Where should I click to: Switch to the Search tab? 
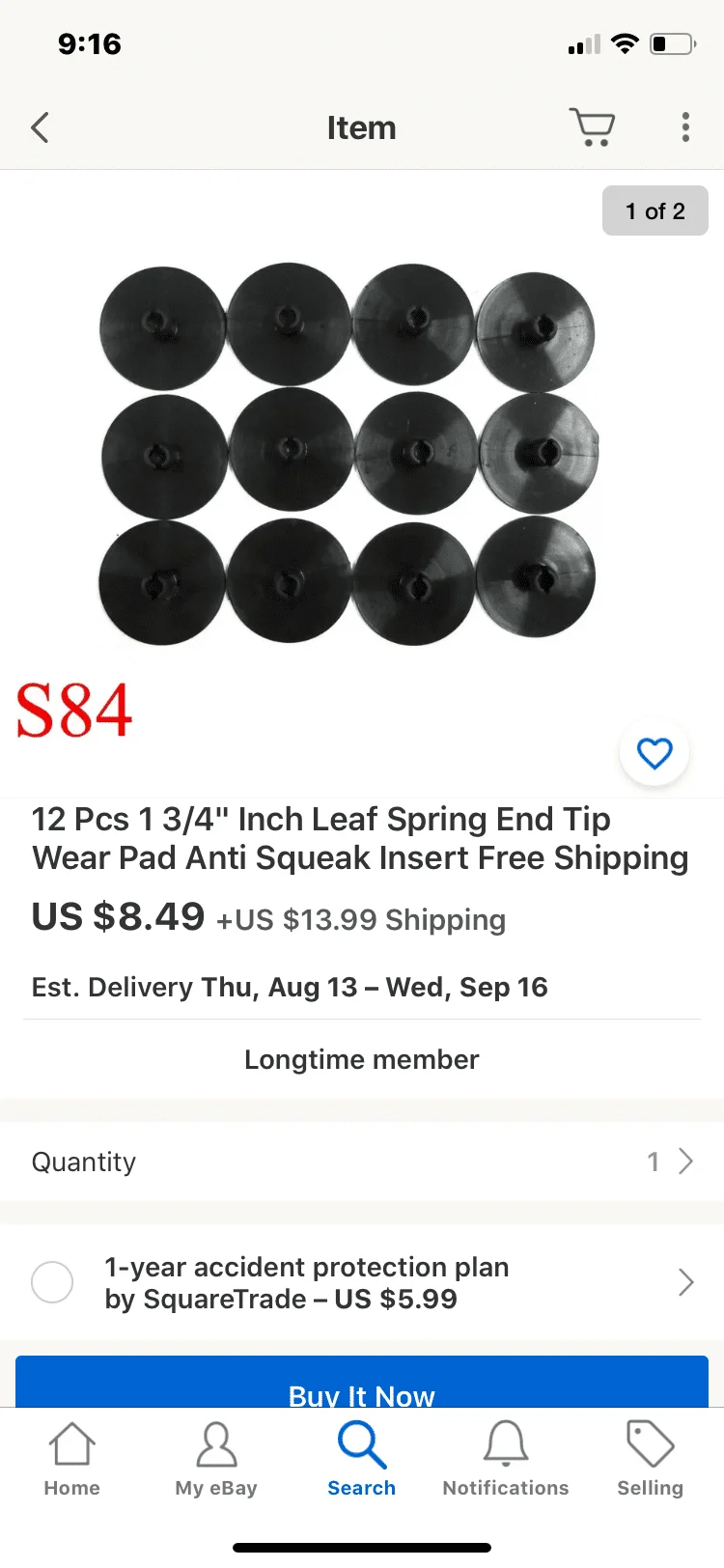pyautogui.click(x=362, y=1459)
